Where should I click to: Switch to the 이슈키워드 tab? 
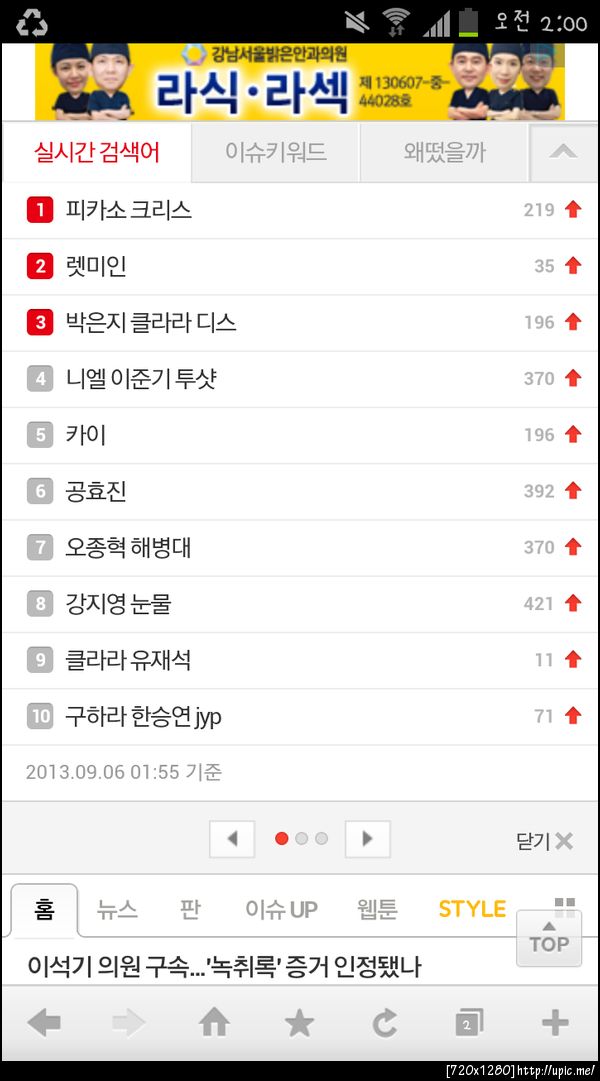point(275,152)
